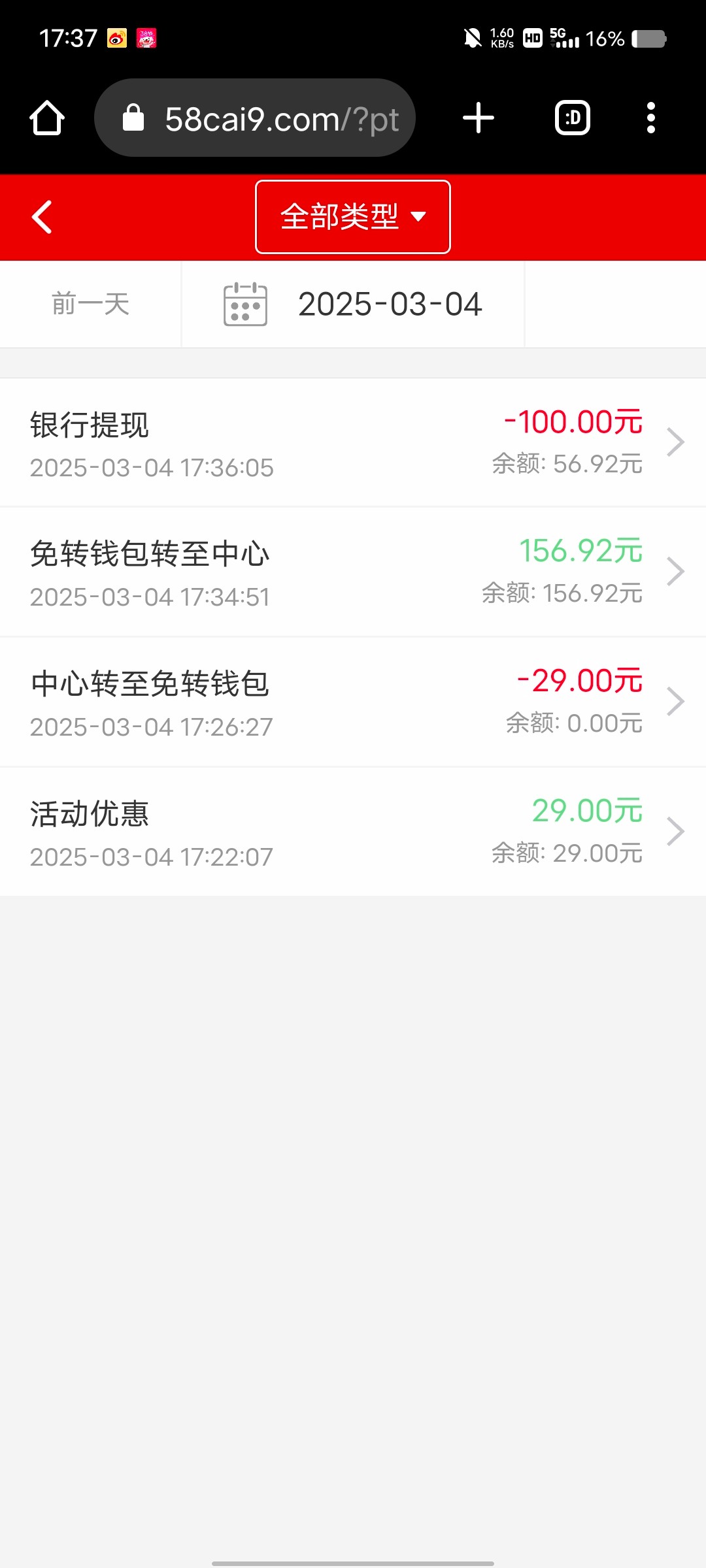The image size is (706, 1568).
Task: Open the date picker showing 2025-03-04
Action: coord(353,304)
